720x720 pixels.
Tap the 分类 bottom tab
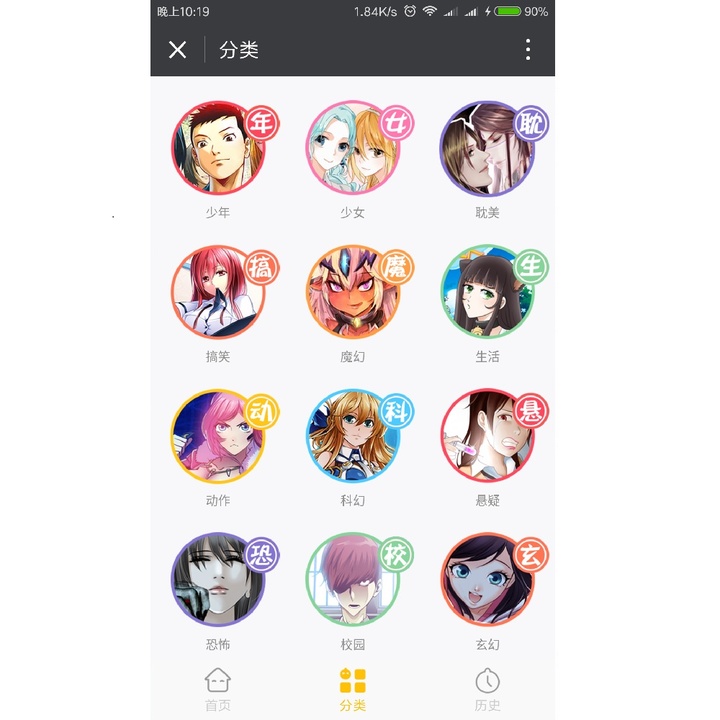coord(352,689)
